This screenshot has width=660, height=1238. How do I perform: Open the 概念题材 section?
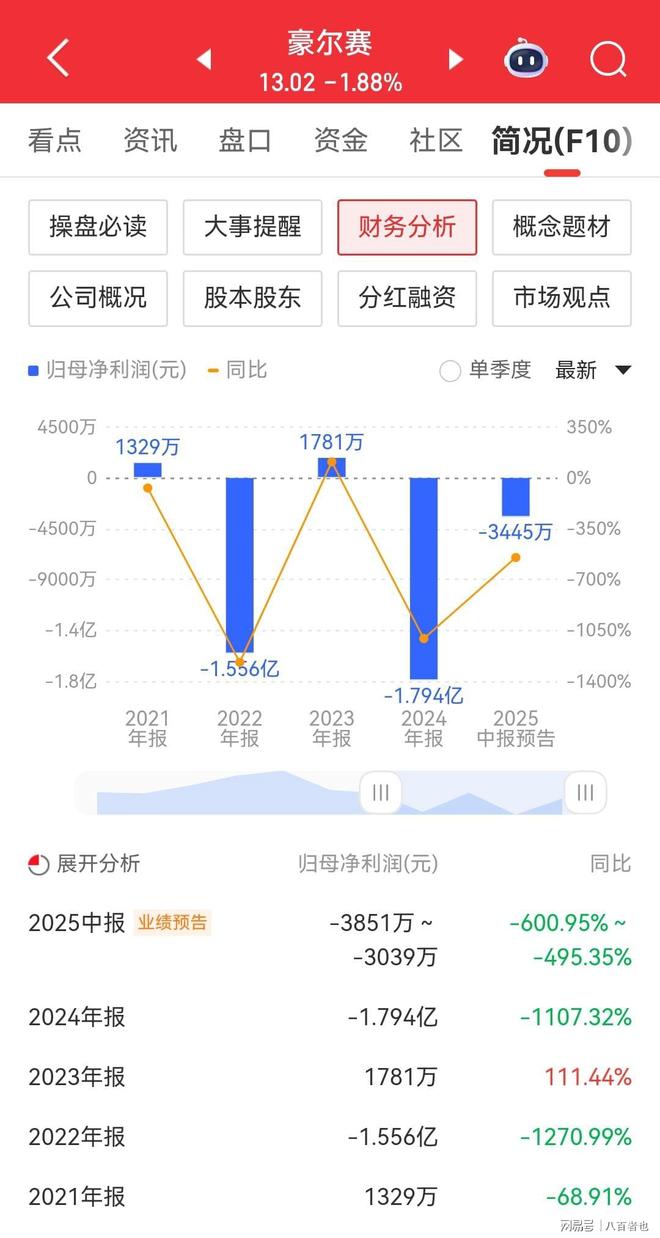[561, 227]
